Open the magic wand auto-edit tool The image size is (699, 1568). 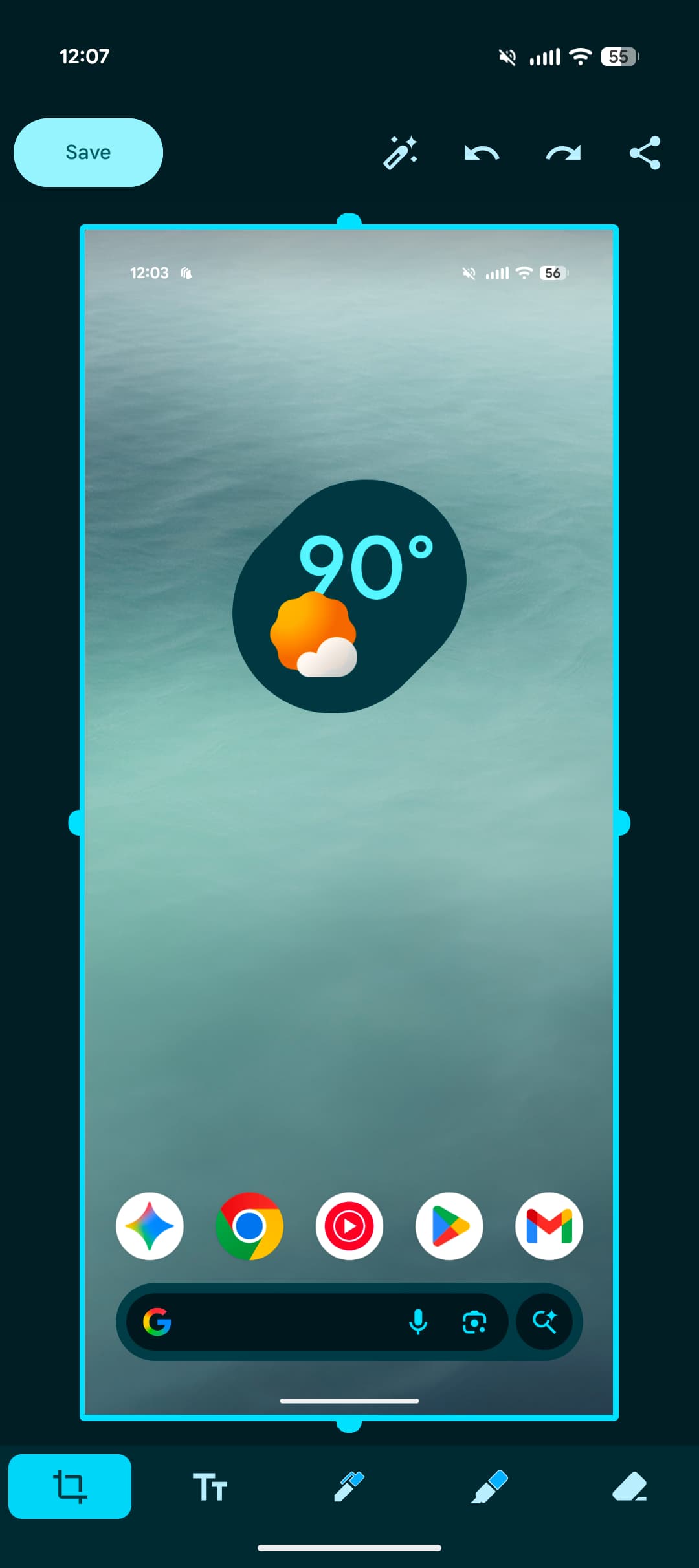(x=400, y=153)
